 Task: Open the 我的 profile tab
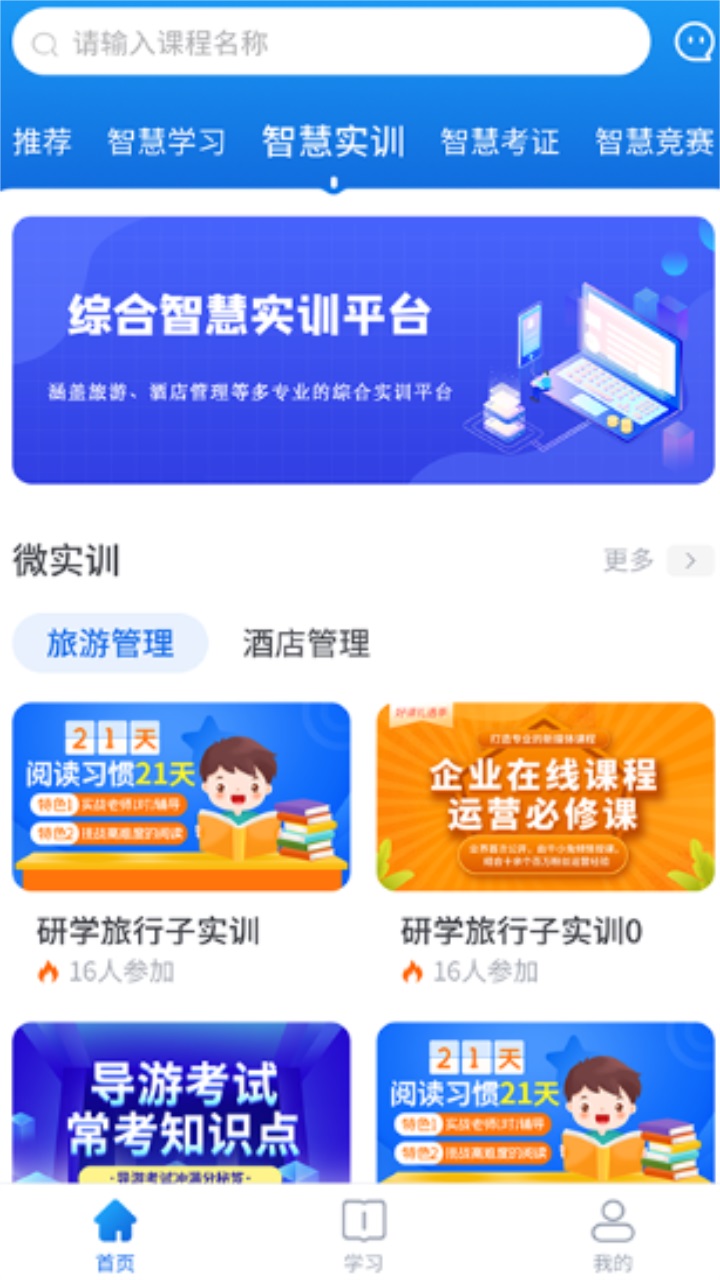pos(612,1235)
